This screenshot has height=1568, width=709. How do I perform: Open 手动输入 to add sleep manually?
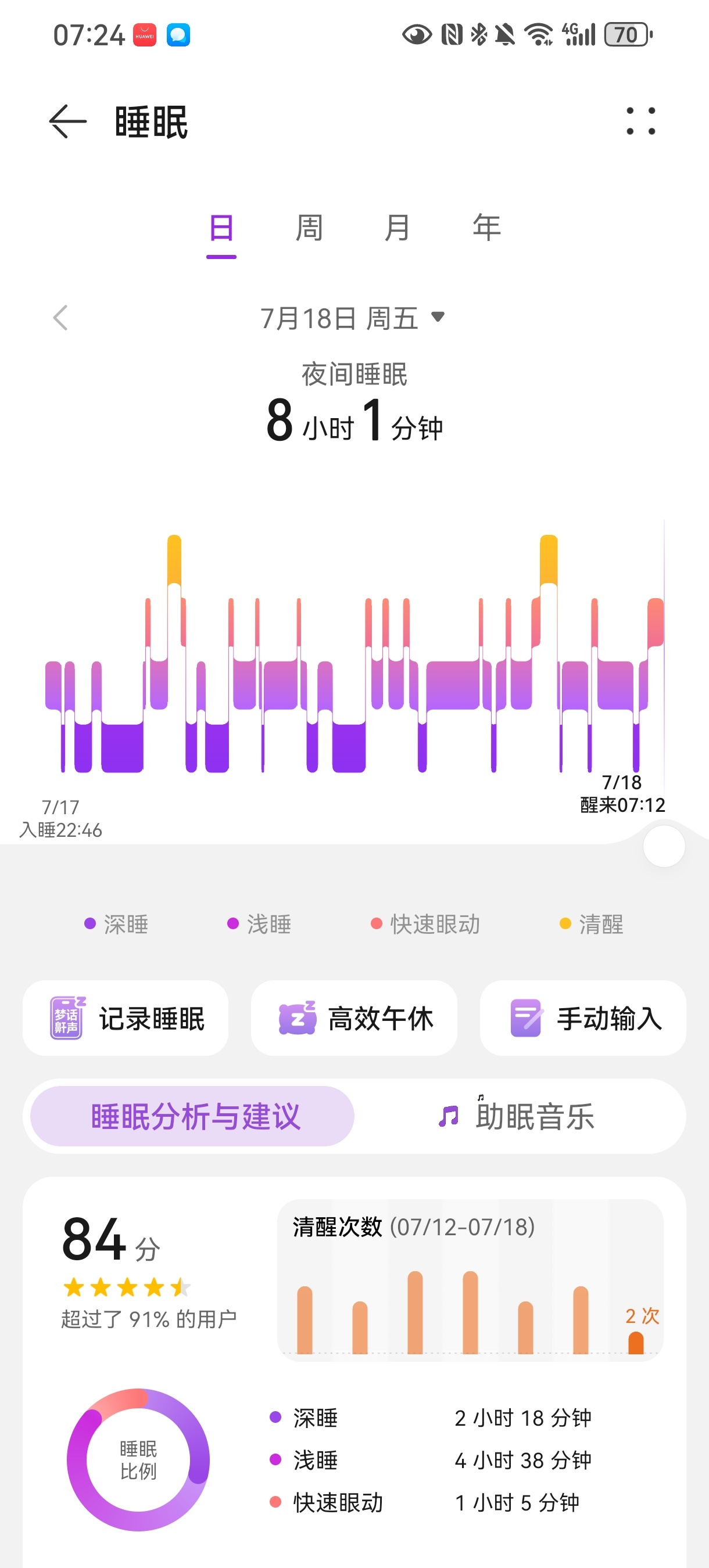coord(583,1019)
